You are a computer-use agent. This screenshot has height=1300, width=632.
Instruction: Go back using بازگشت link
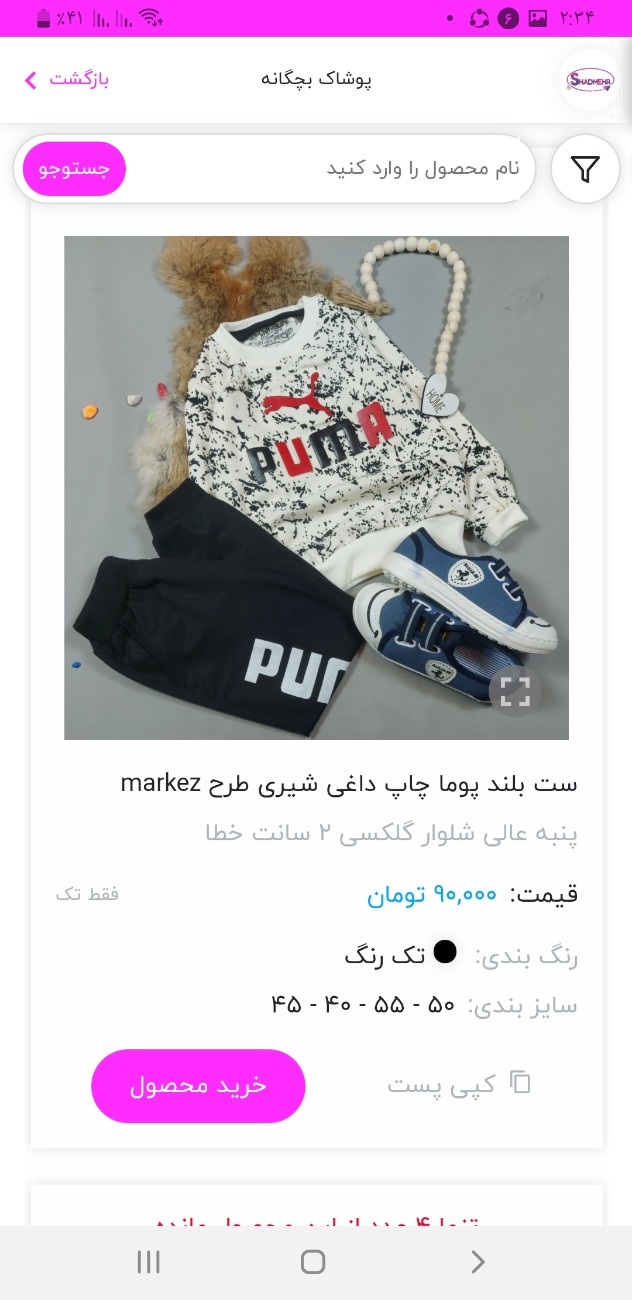click(66, 79)
